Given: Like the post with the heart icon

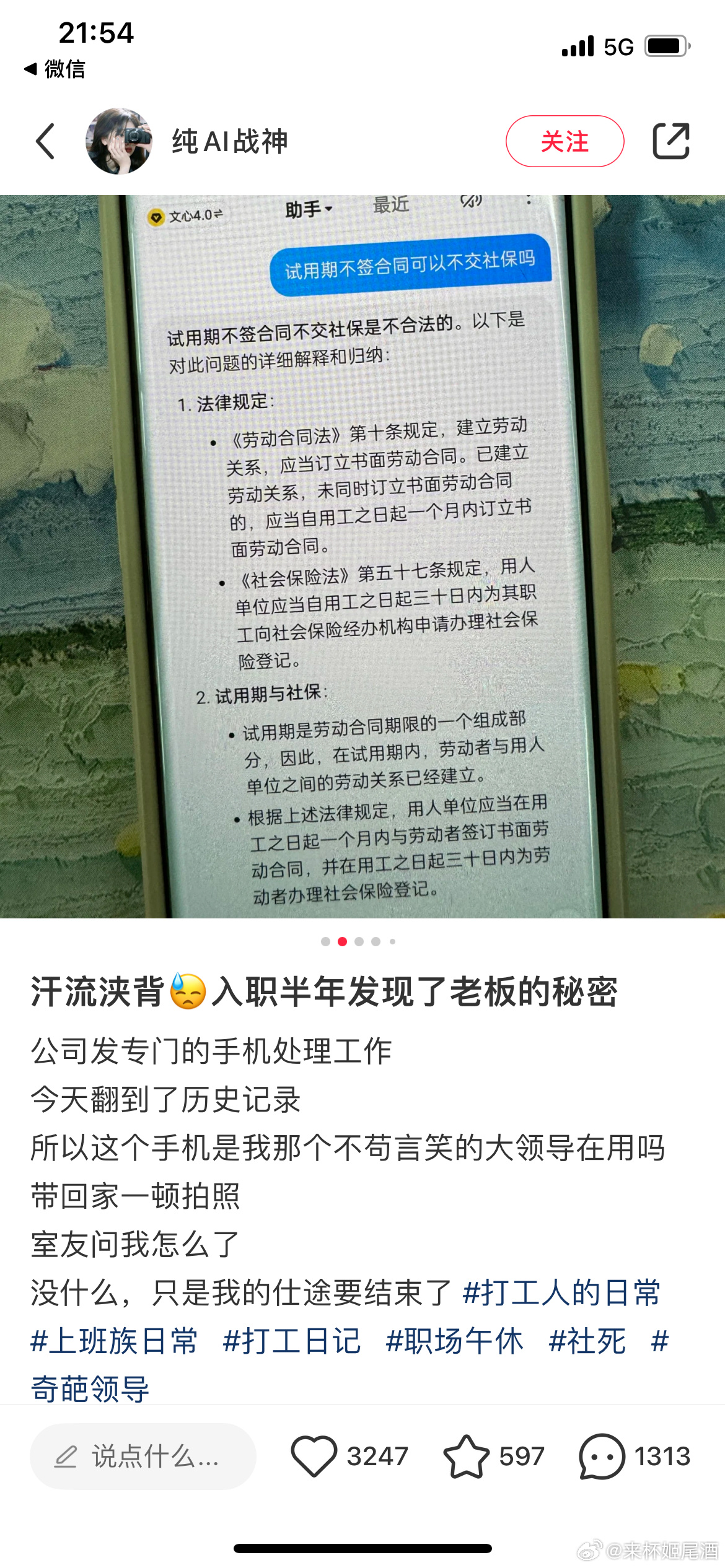Looking at the screenshot, I should [314, 1457].
